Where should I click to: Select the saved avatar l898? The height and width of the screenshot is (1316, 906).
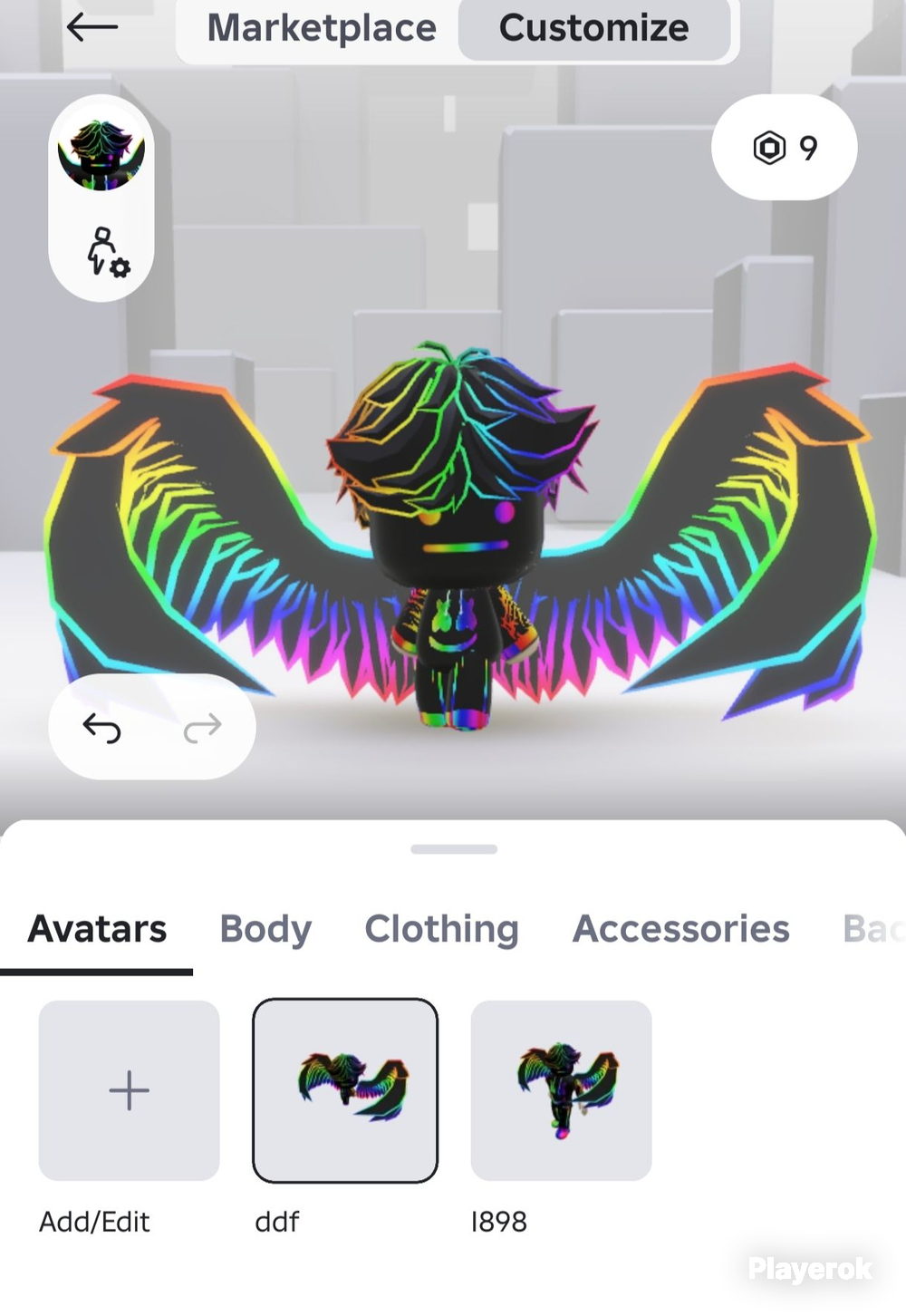click(562, 1090)
